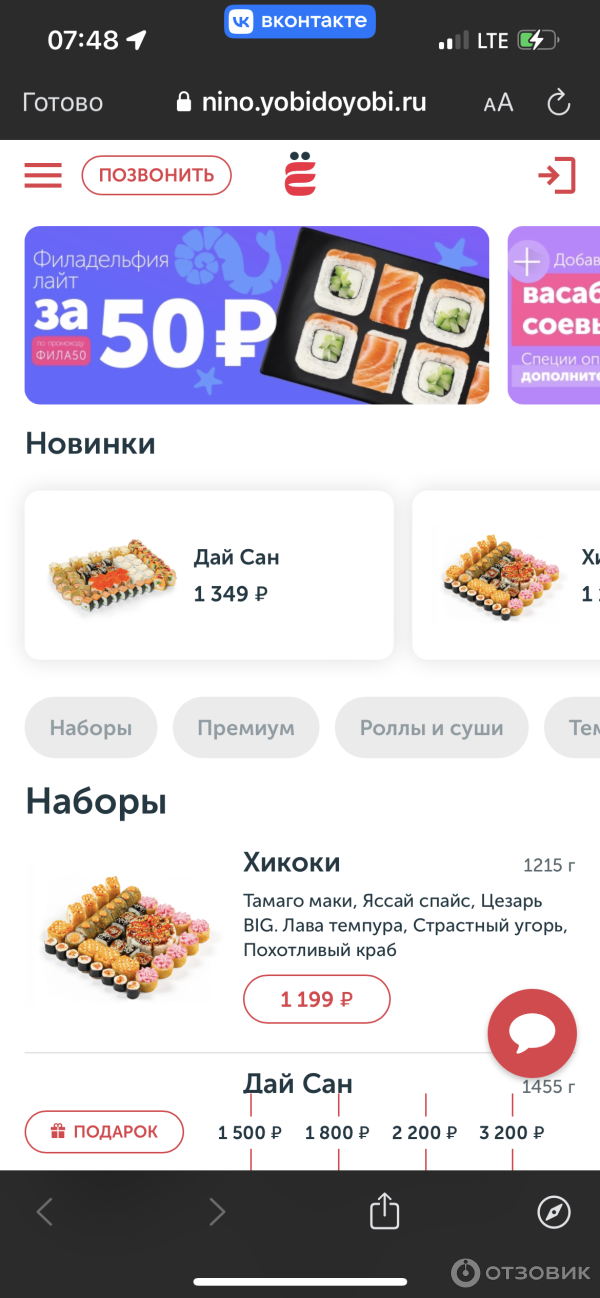600x1298 pixels.
Task: Return to the ВКонтакте app
Action: (x=300, y=21)
